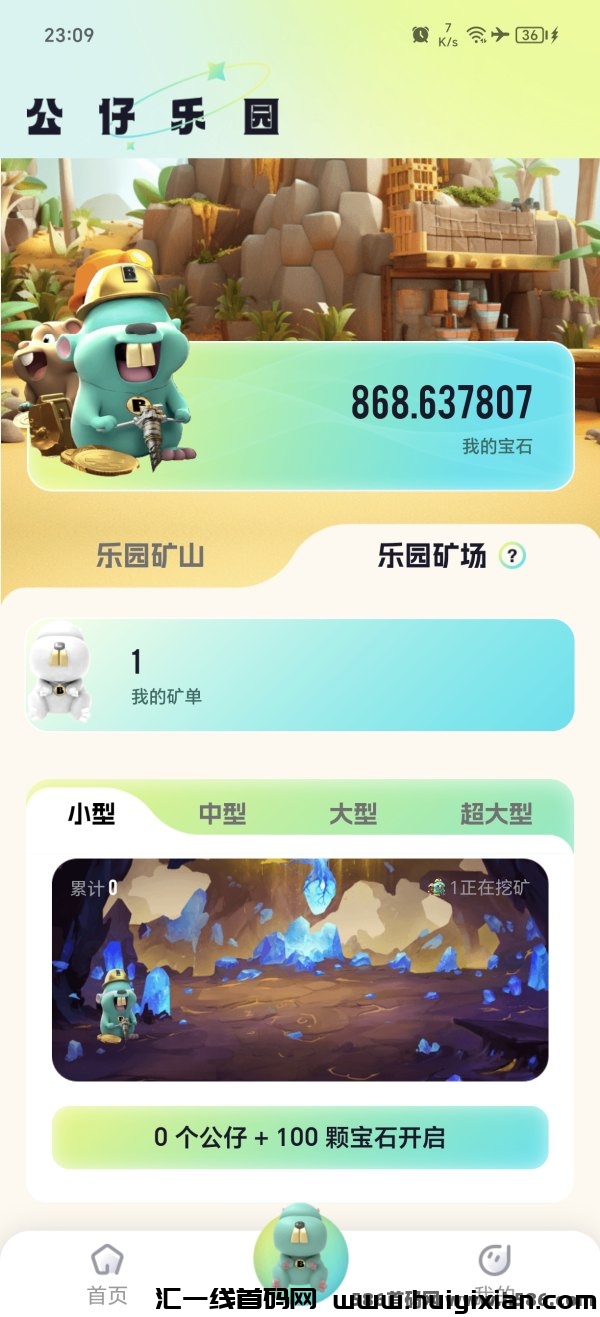Select the 小型 mine size tab
The width and height of the screenshot is (600, 1317).
[x=92, y=814]
